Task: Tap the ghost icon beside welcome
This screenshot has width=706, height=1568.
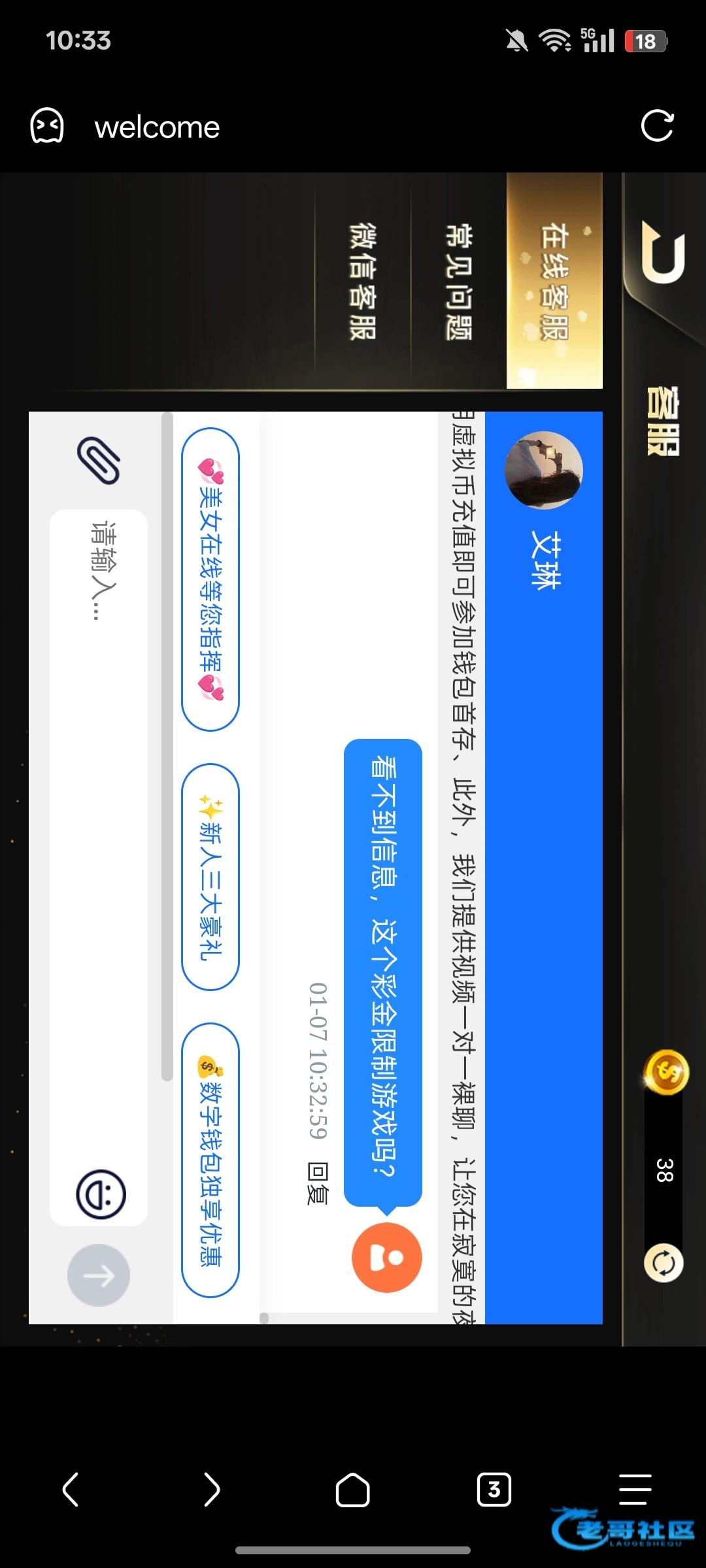Action: (x=47, y=126)
